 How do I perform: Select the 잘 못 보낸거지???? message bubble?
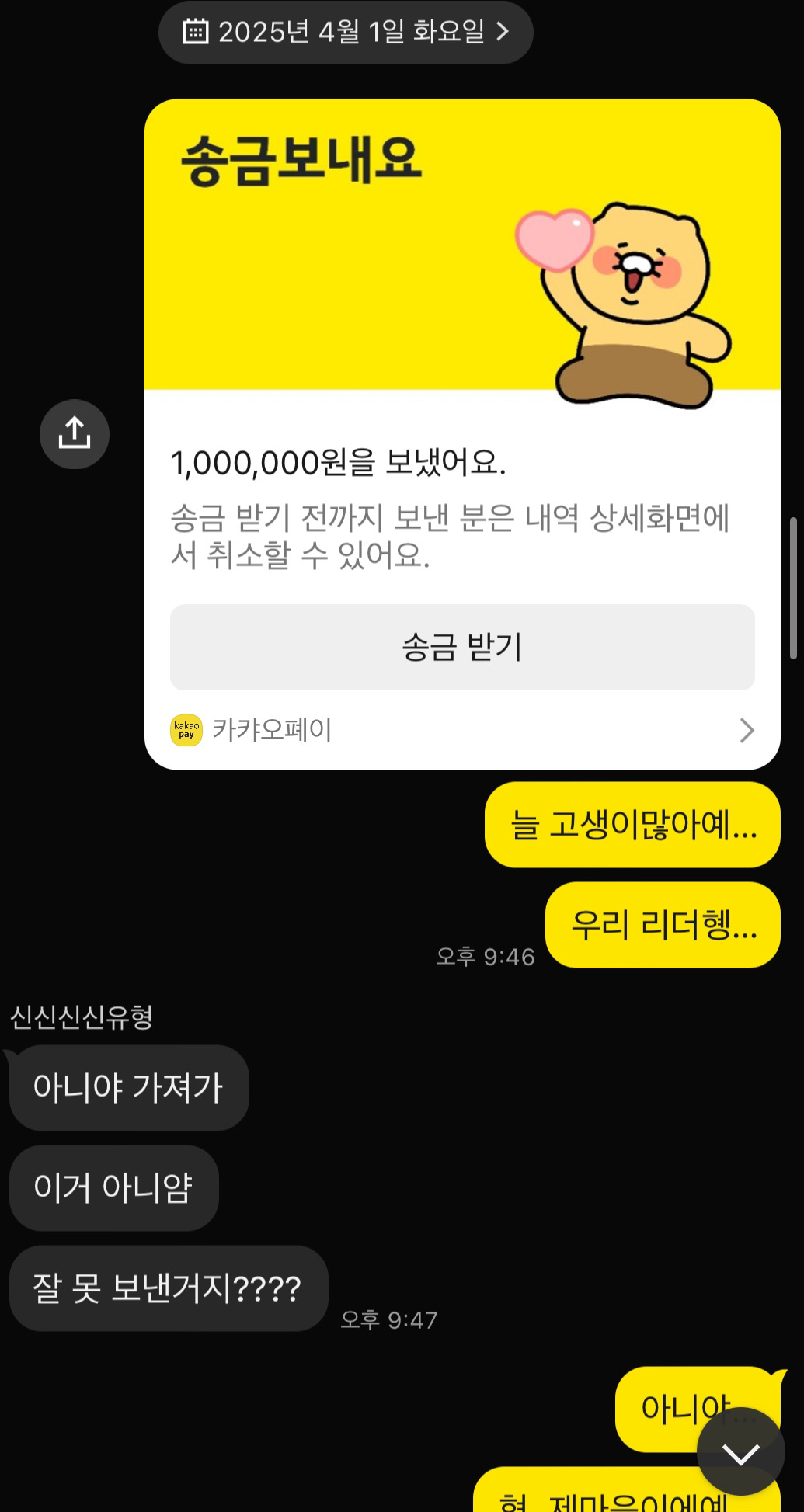(168, 1289)
